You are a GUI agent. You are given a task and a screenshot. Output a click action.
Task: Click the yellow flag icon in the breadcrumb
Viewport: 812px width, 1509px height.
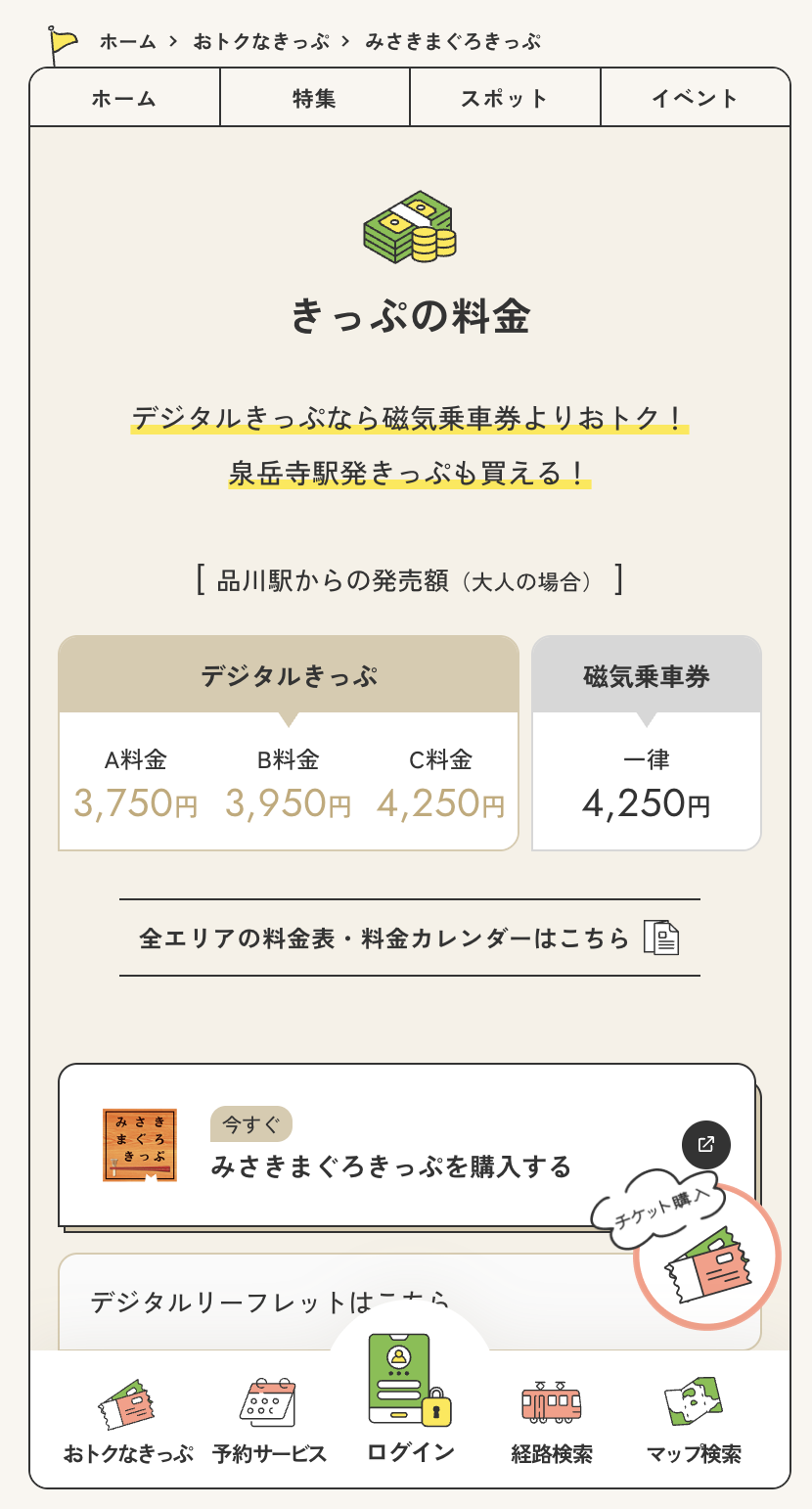[61, 36]
